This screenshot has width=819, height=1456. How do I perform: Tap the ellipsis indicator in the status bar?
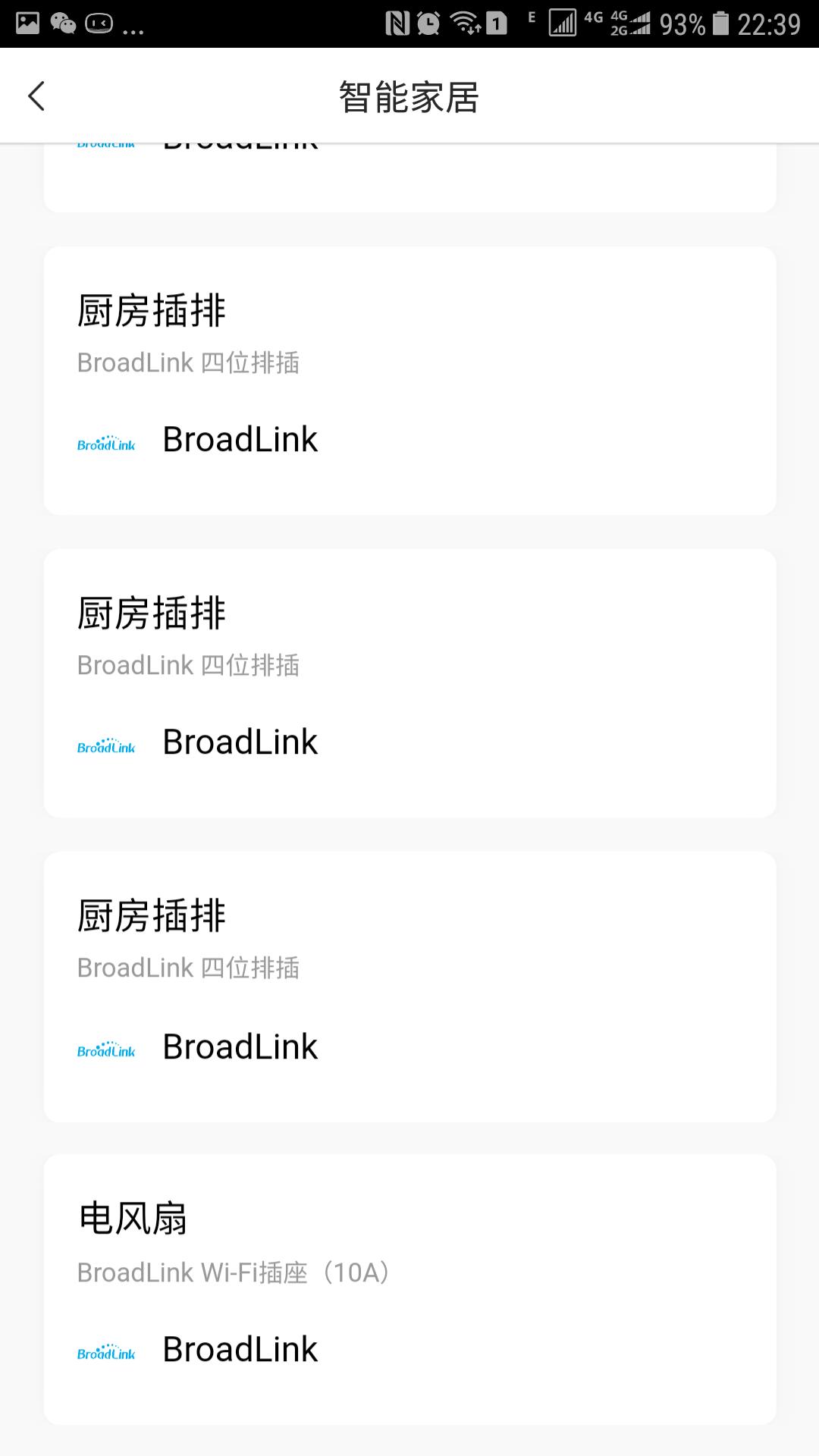[133, 27]
